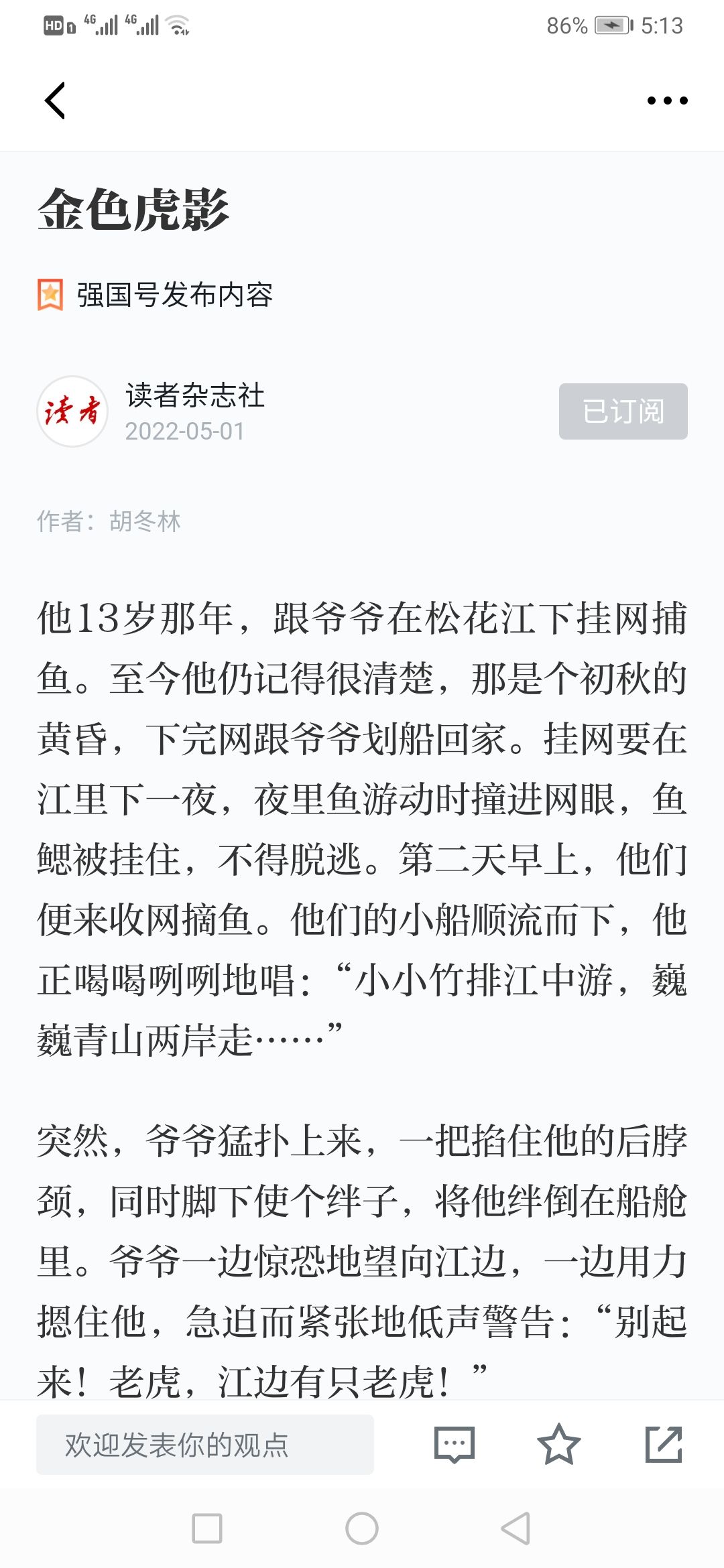Bookmark the article with the star icon

tap(558, 1444)
